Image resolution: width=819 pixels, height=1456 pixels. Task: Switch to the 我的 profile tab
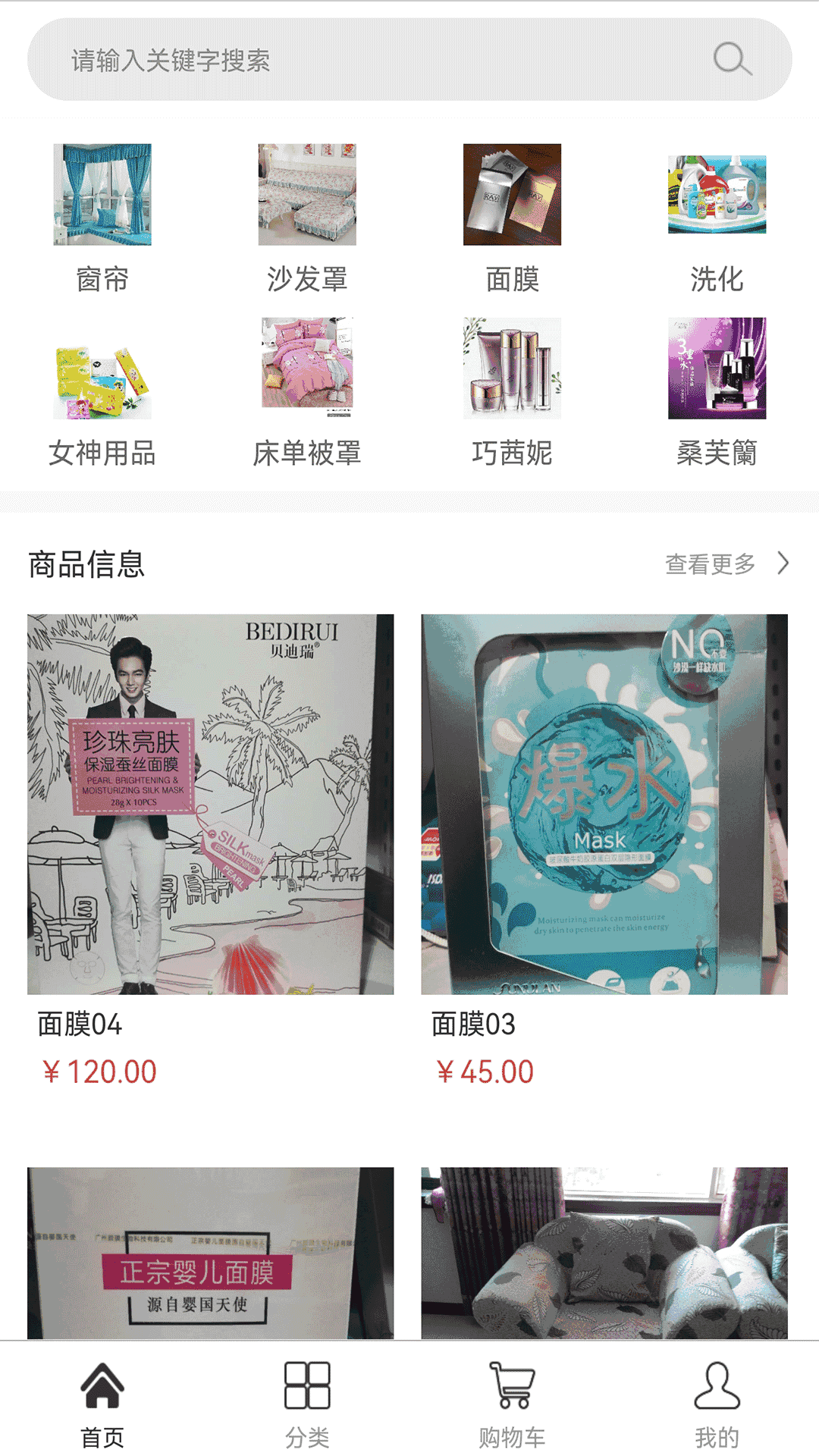[x=717, y=1403]
